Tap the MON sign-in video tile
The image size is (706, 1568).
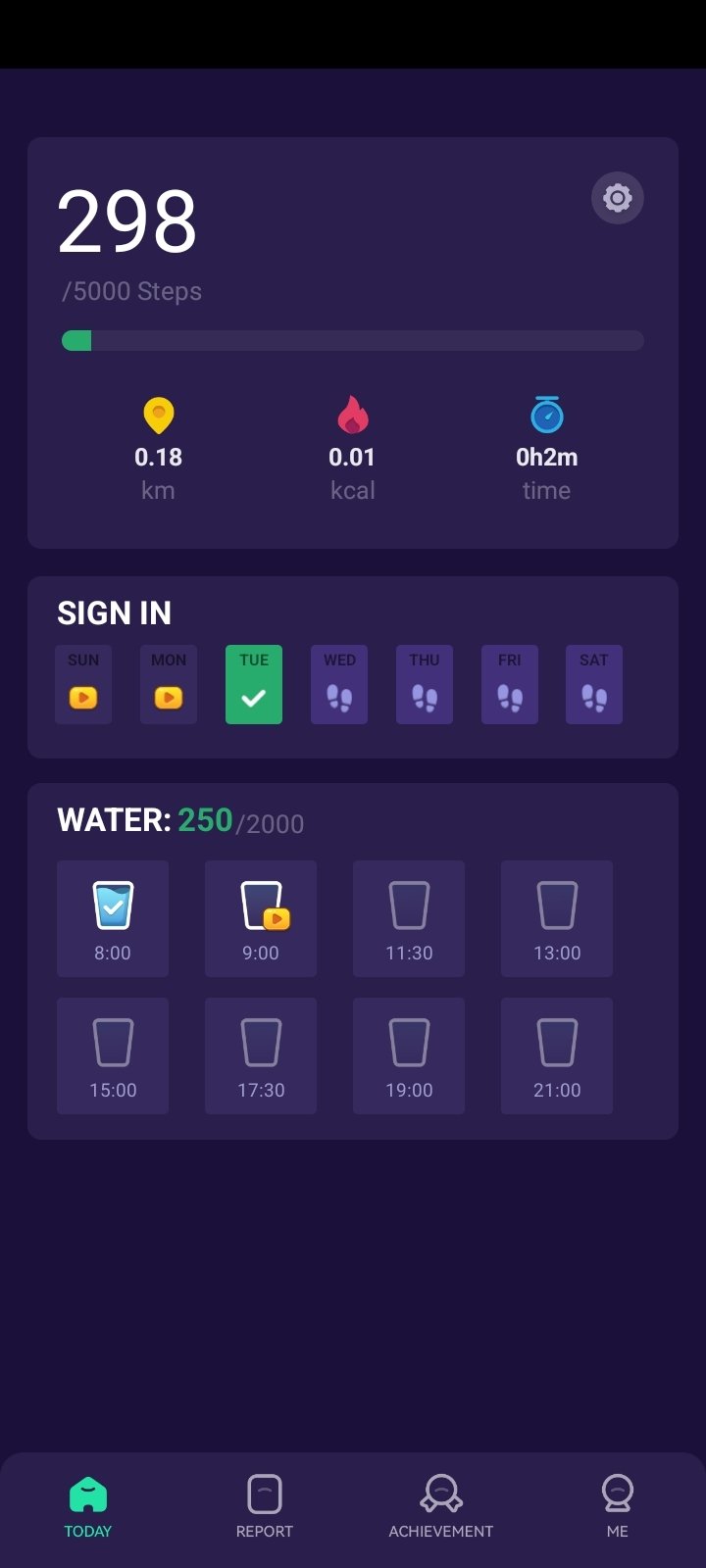click(x=169, y=684)
